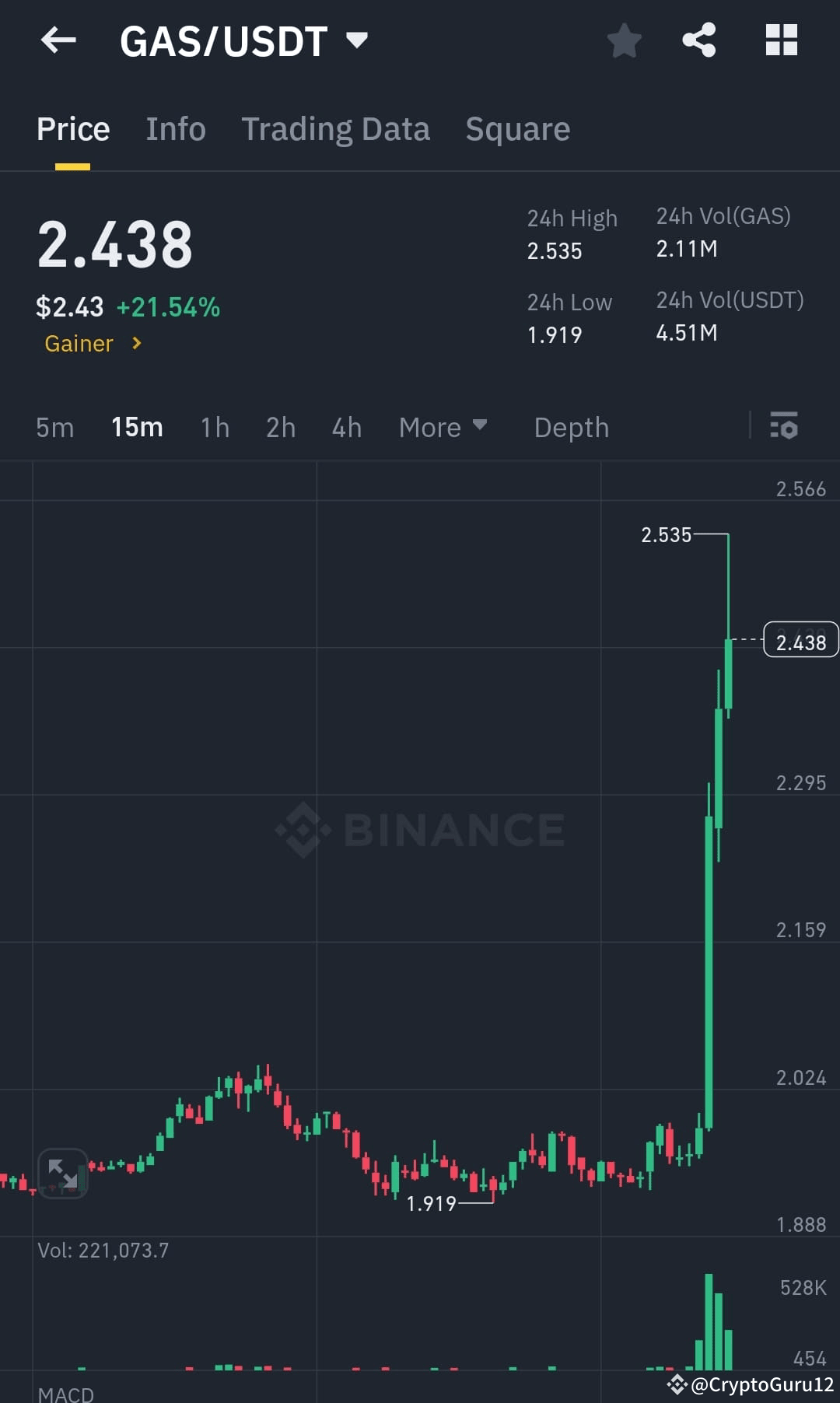Expand the More timeframe options
Viewport: 840px width, 1403px height.
(443, 427)
